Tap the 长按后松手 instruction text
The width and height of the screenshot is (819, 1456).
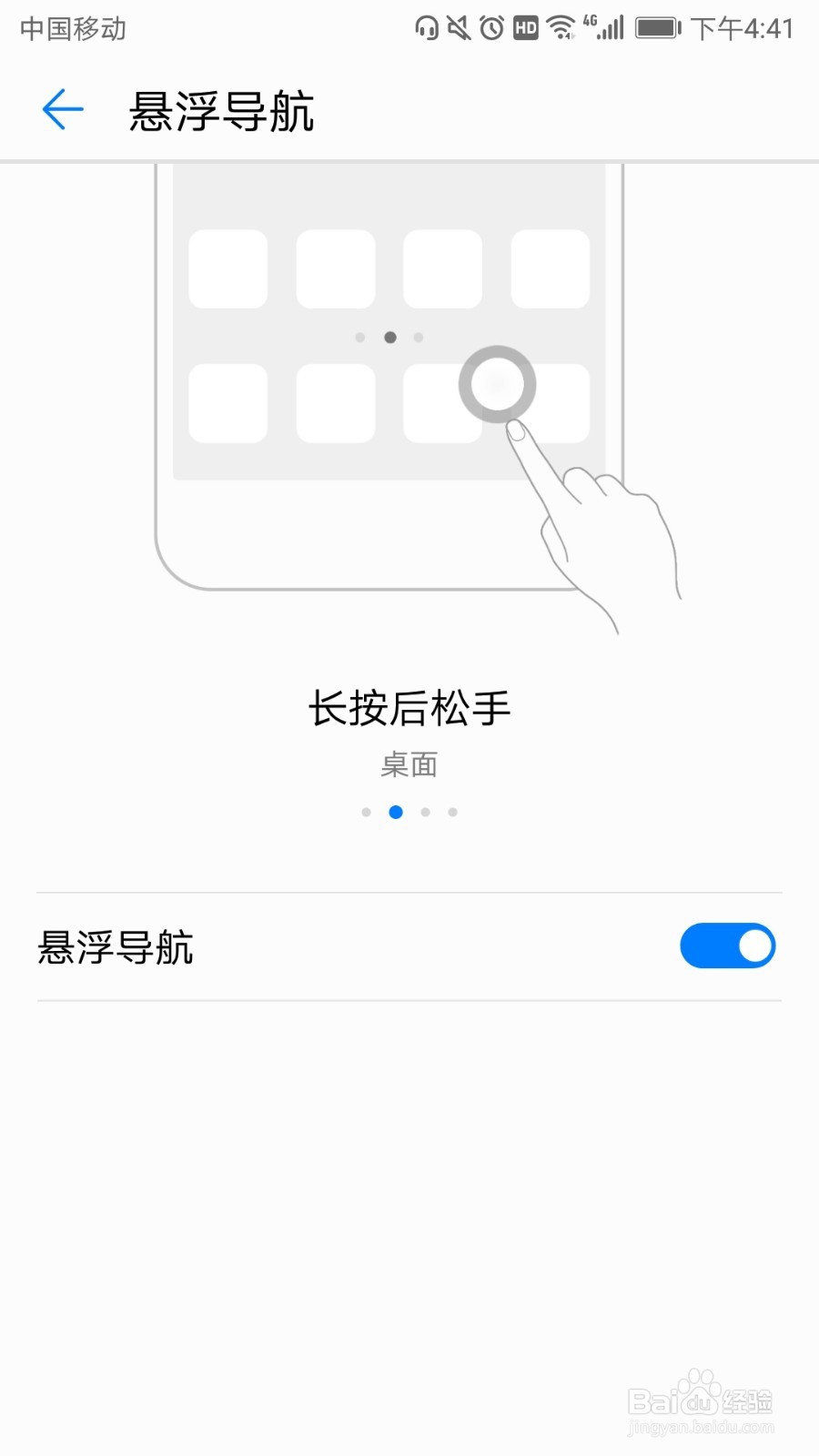[x=409, y=709]
